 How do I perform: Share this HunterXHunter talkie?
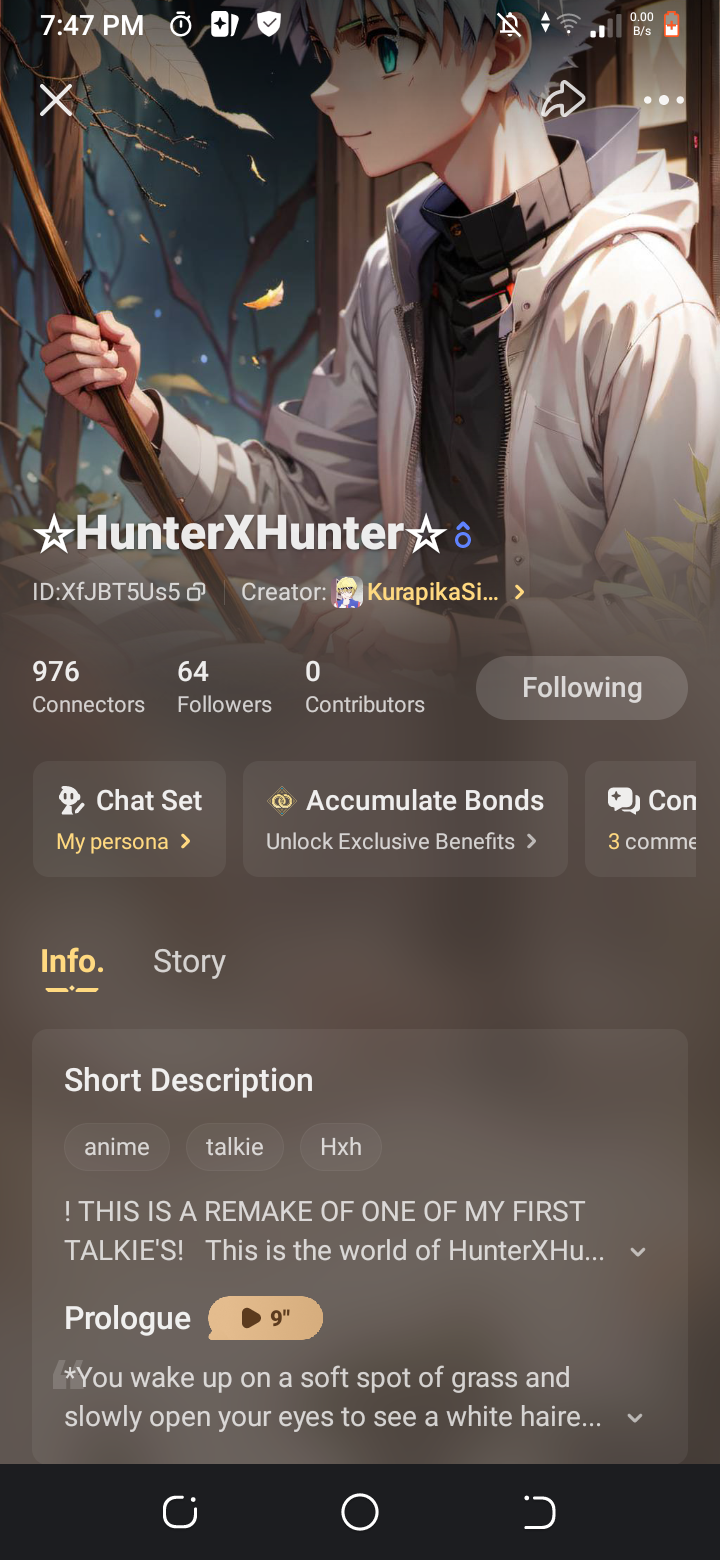(563, 100)
